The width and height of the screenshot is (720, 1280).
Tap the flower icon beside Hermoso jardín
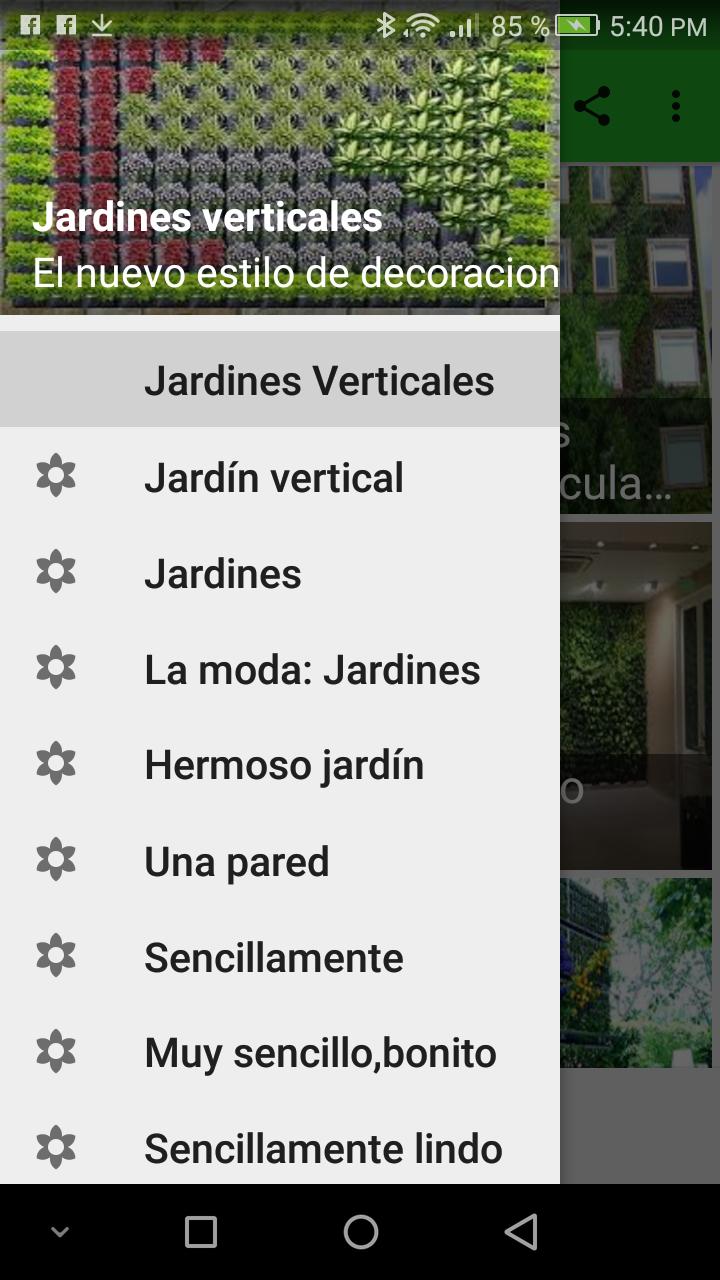coord(55,764)
